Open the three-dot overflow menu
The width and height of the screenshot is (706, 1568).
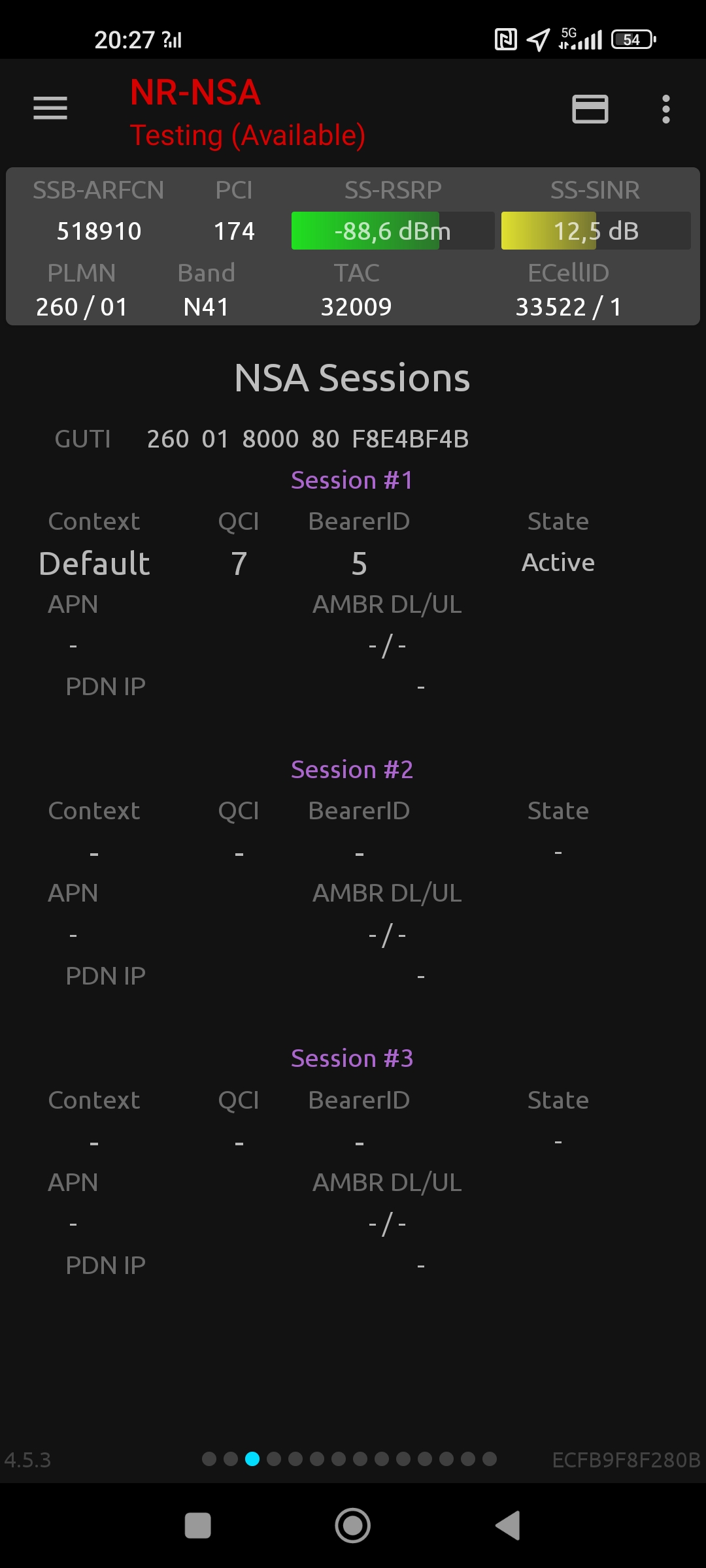pyautogui.click(x=665, y=109)
